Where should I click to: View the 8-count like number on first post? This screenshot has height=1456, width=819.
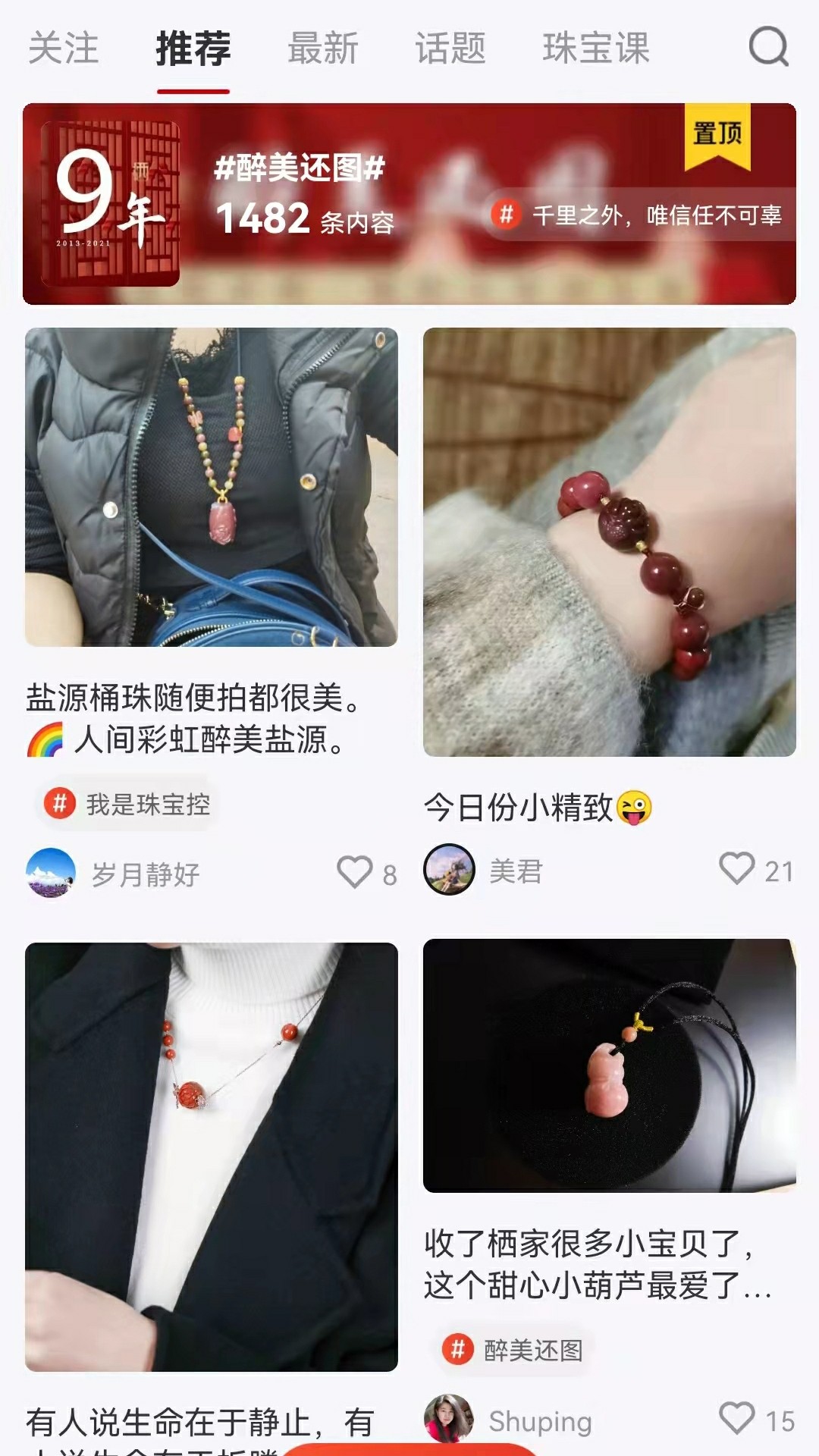388,874
